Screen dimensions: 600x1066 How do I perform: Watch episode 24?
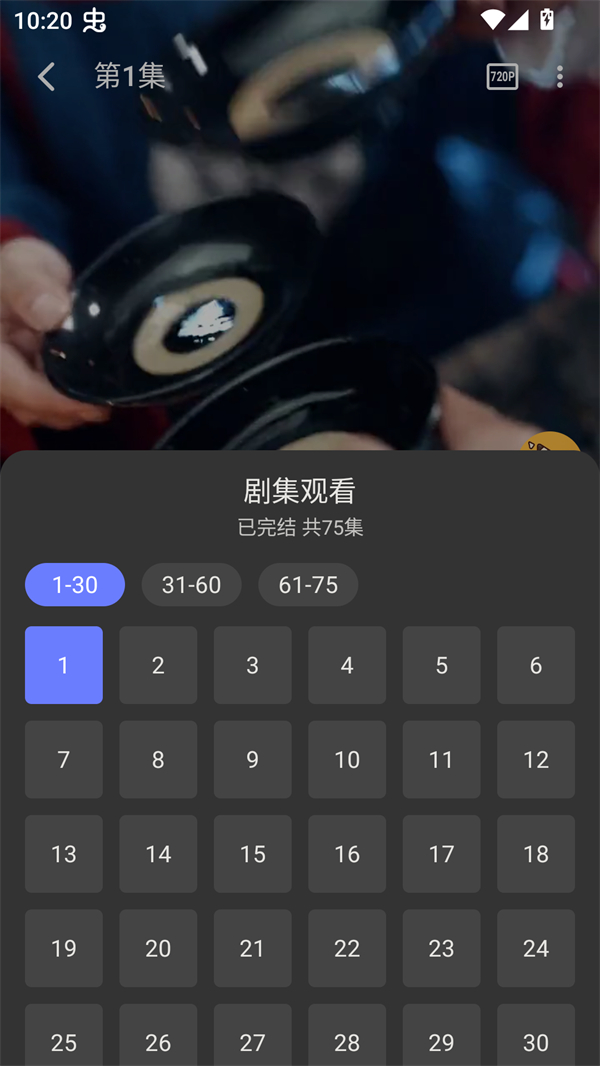[536, 948]
